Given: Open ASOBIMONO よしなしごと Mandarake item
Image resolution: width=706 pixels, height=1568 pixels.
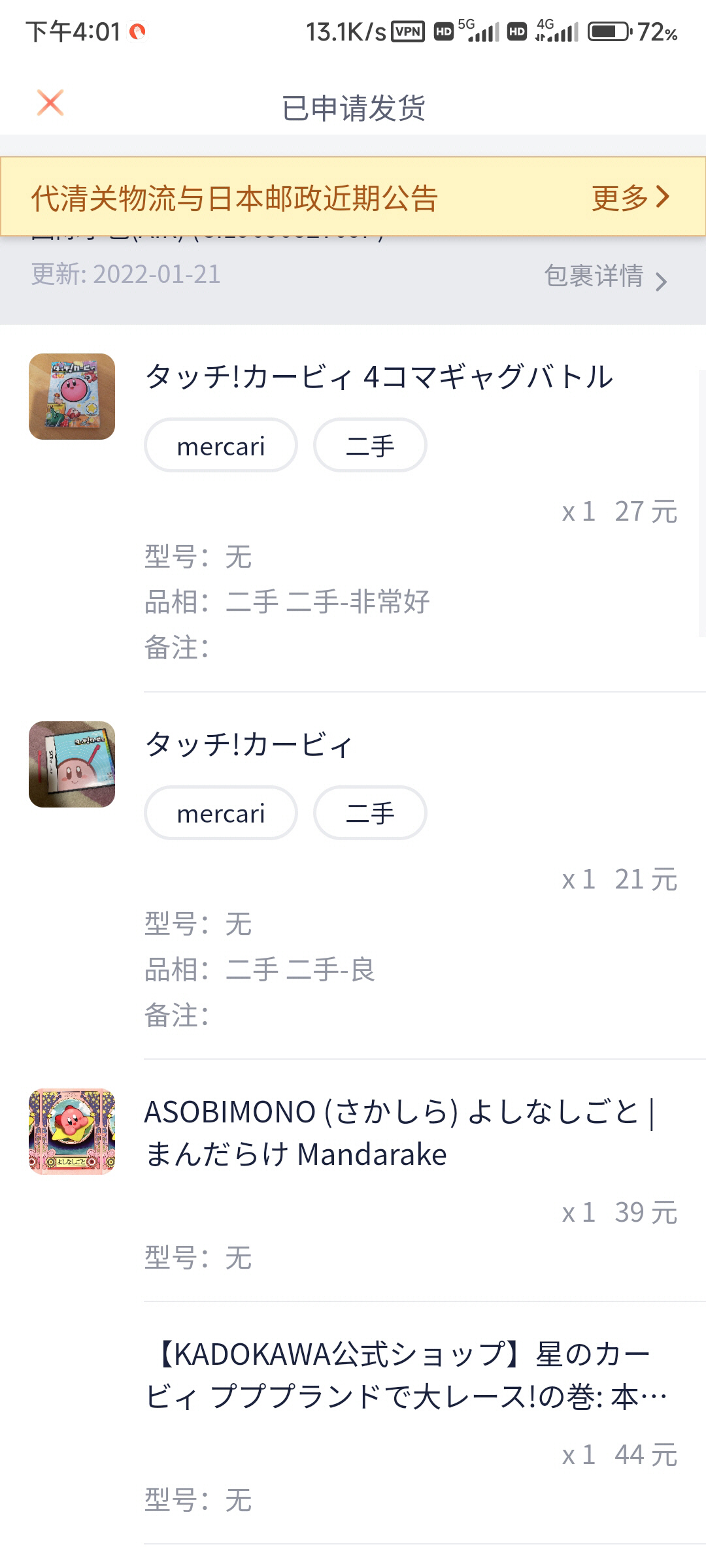Looking at the screenshot, I should pos(399,1133).
